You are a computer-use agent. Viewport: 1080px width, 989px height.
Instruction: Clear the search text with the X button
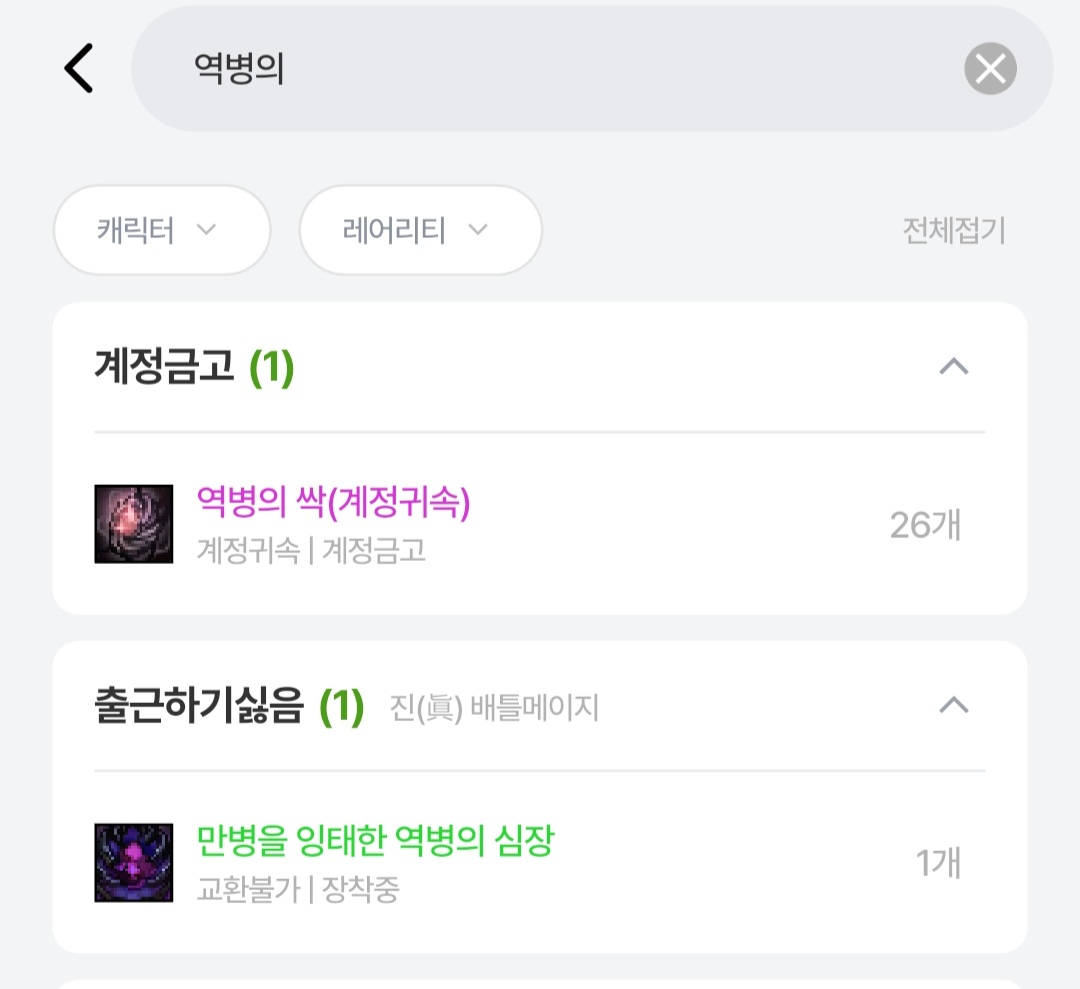990,69
